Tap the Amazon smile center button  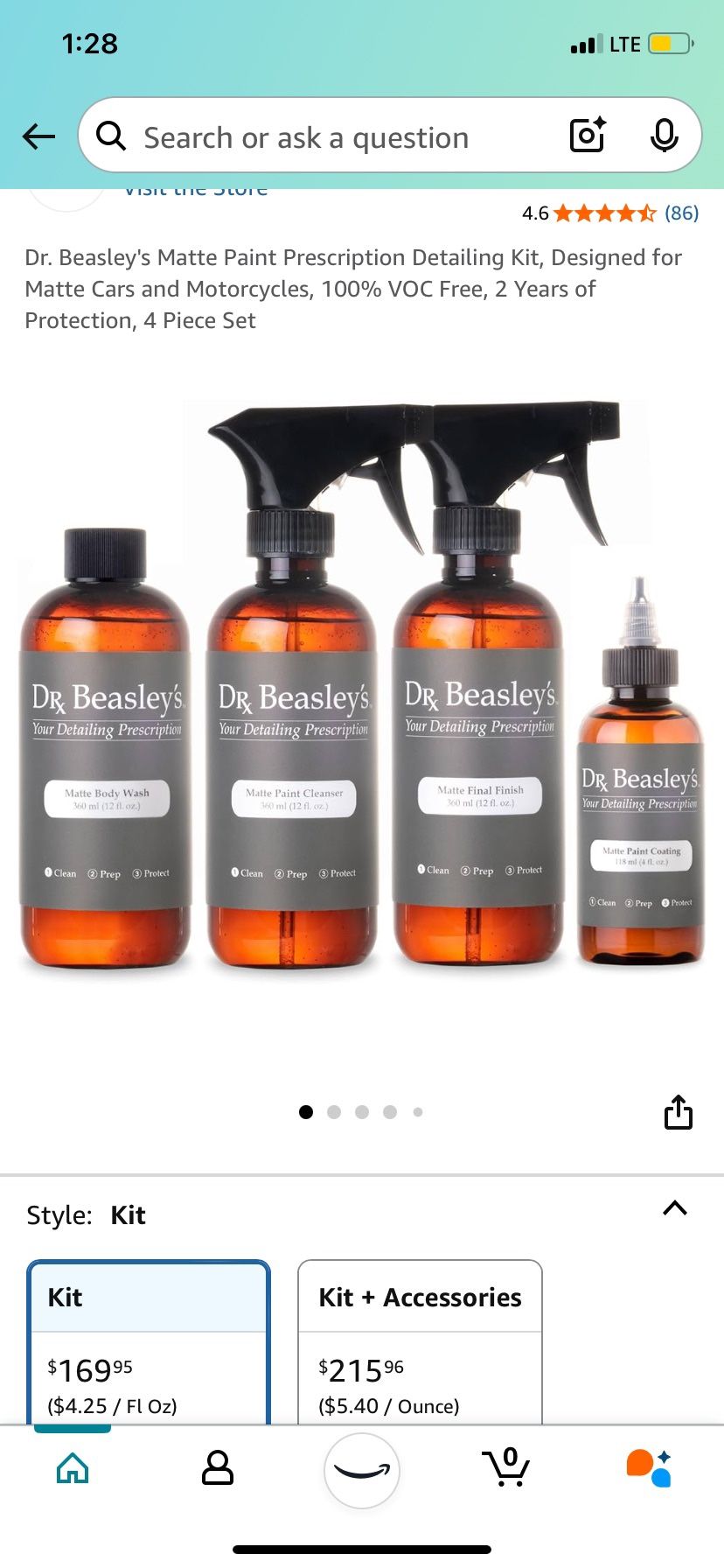pyautogui.click(x=362, y=1471)
